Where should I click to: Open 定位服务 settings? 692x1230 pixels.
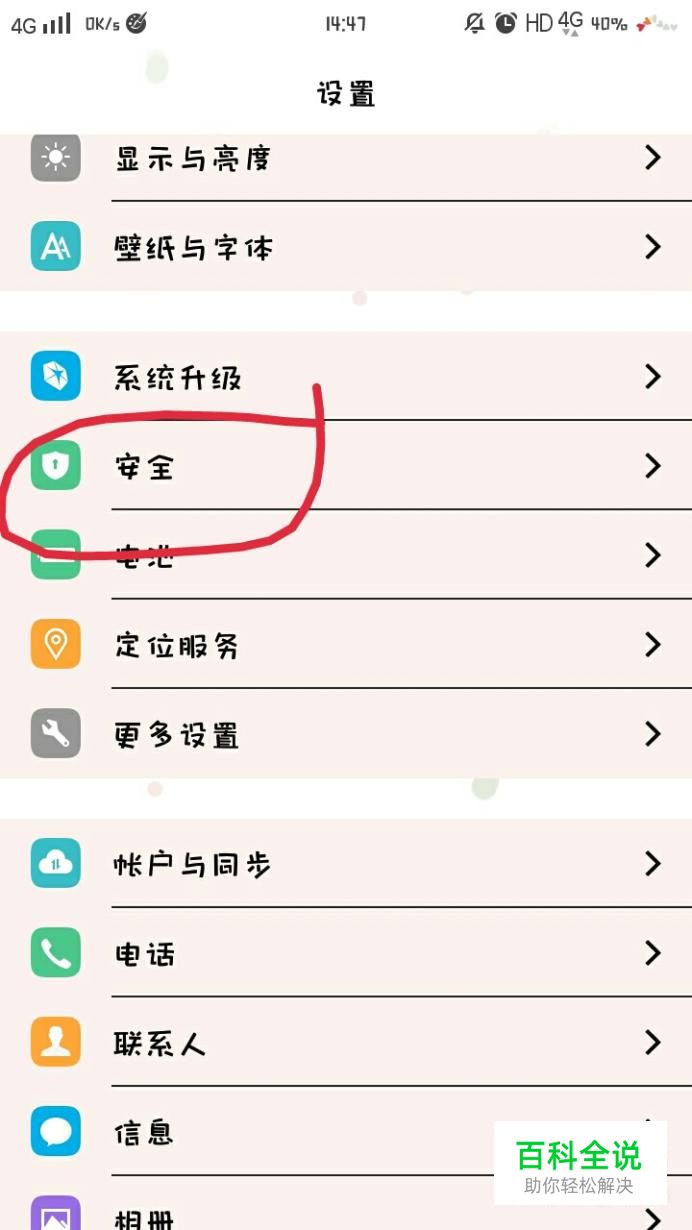346,644
